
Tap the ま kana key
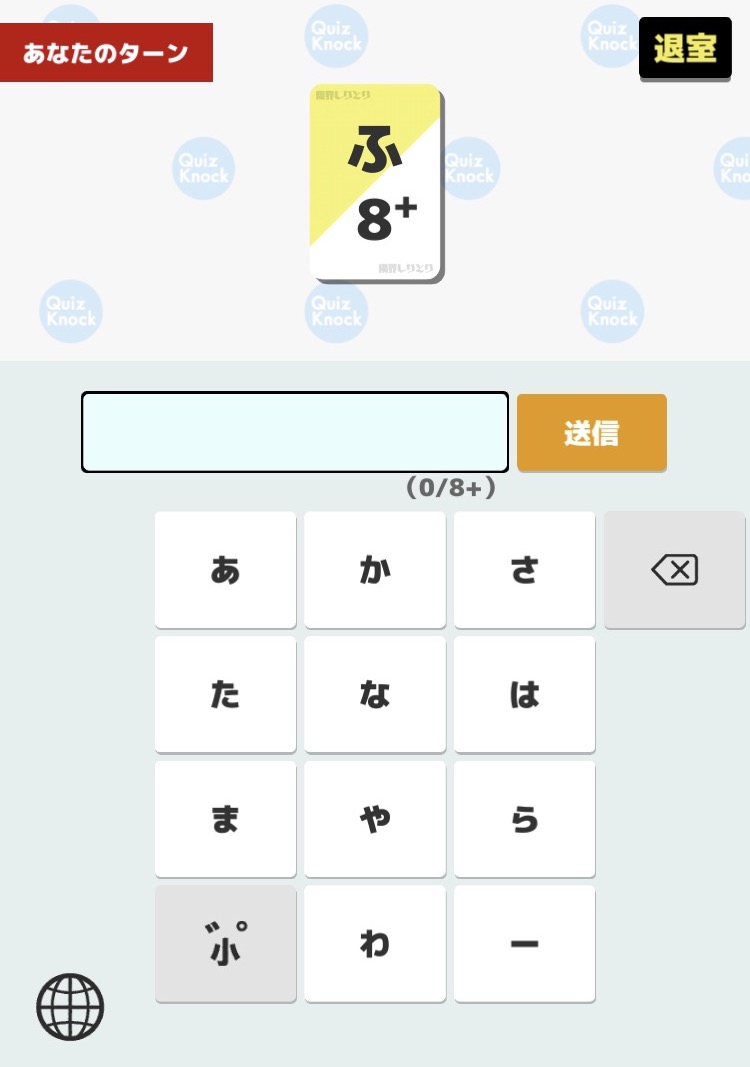(x=225, y=818)
